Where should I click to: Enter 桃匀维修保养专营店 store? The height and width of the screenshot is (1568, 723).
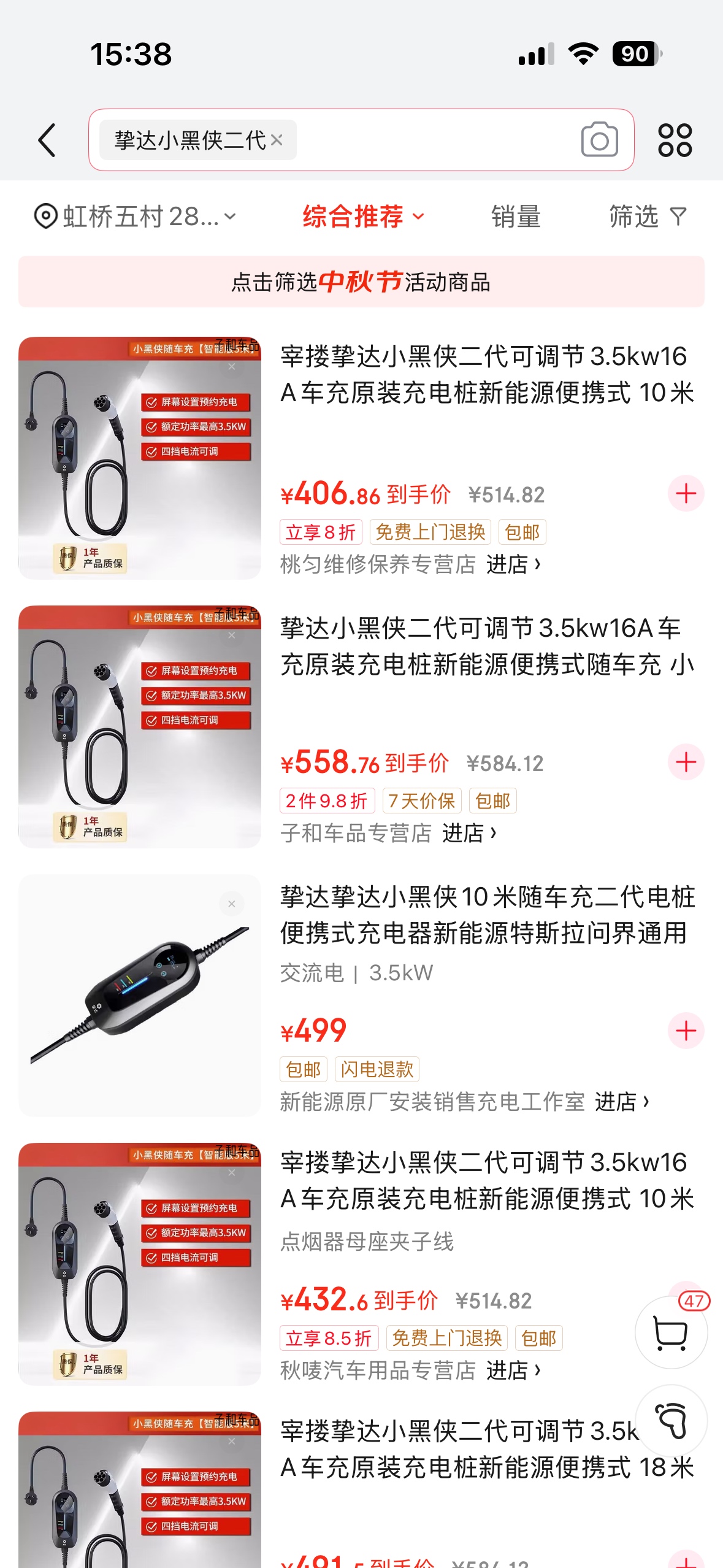tap(513, 564)
